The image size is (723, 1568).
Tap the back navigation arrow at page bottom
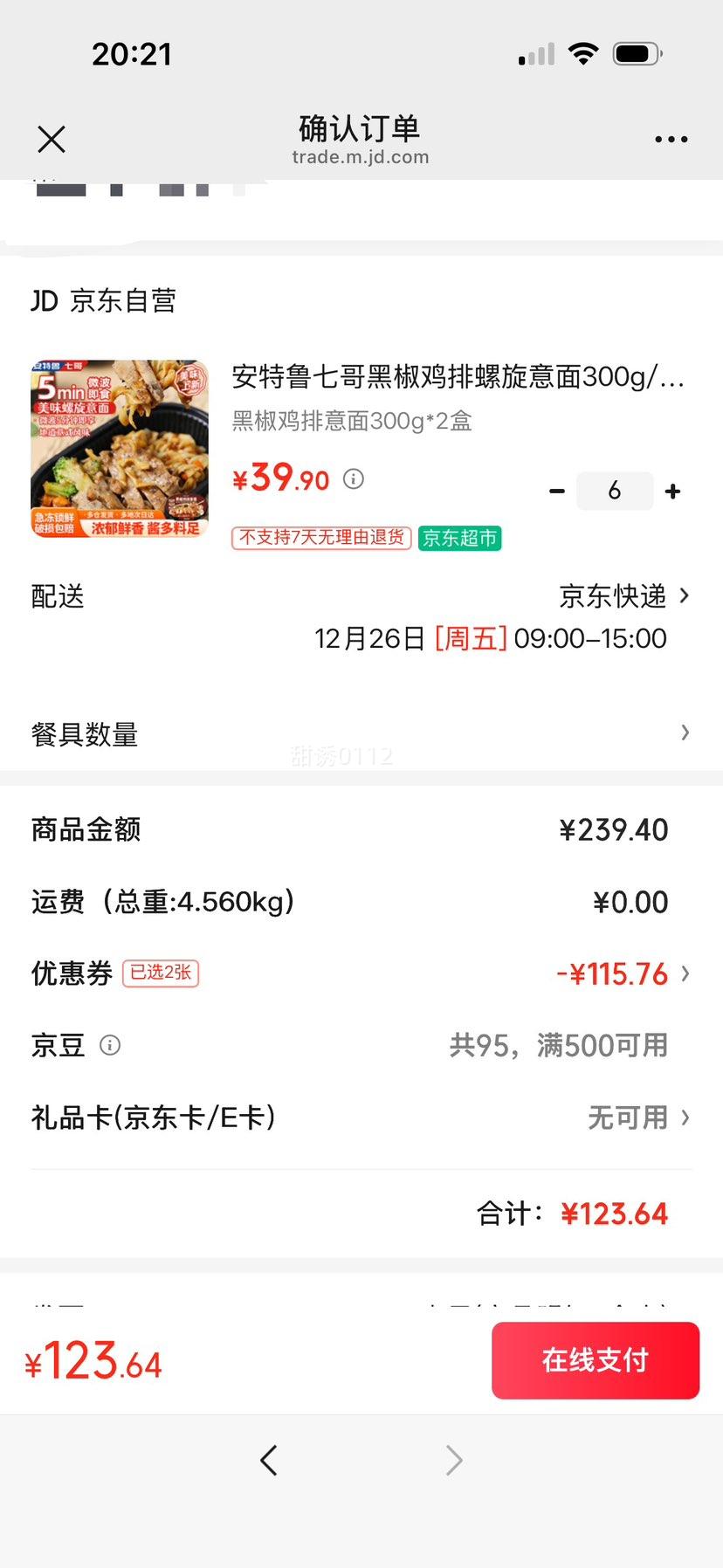[268, 1460]
